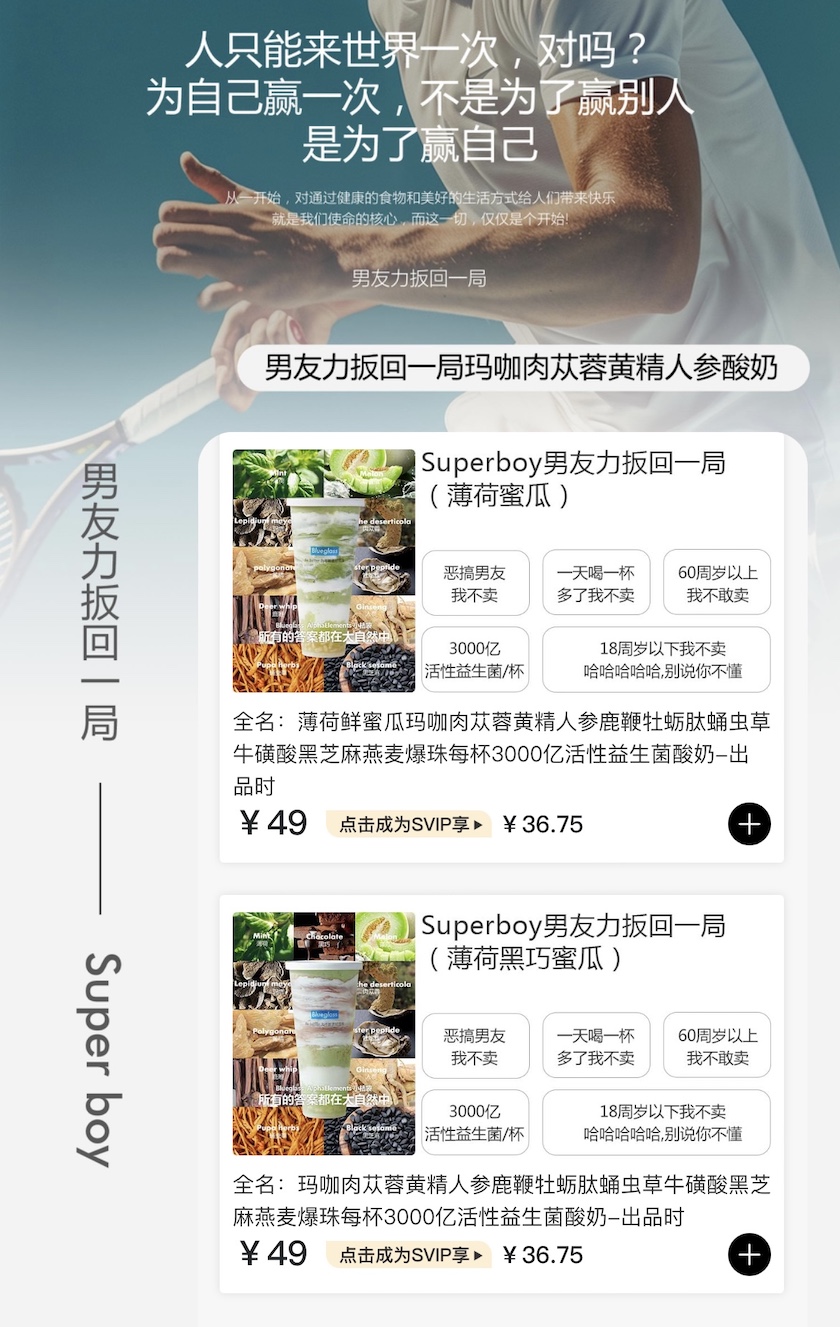Add the 薄荷蜜瓜 Superboy drink to cart
The width and height of the screenshot is (840, 1327).
point(749,824)
